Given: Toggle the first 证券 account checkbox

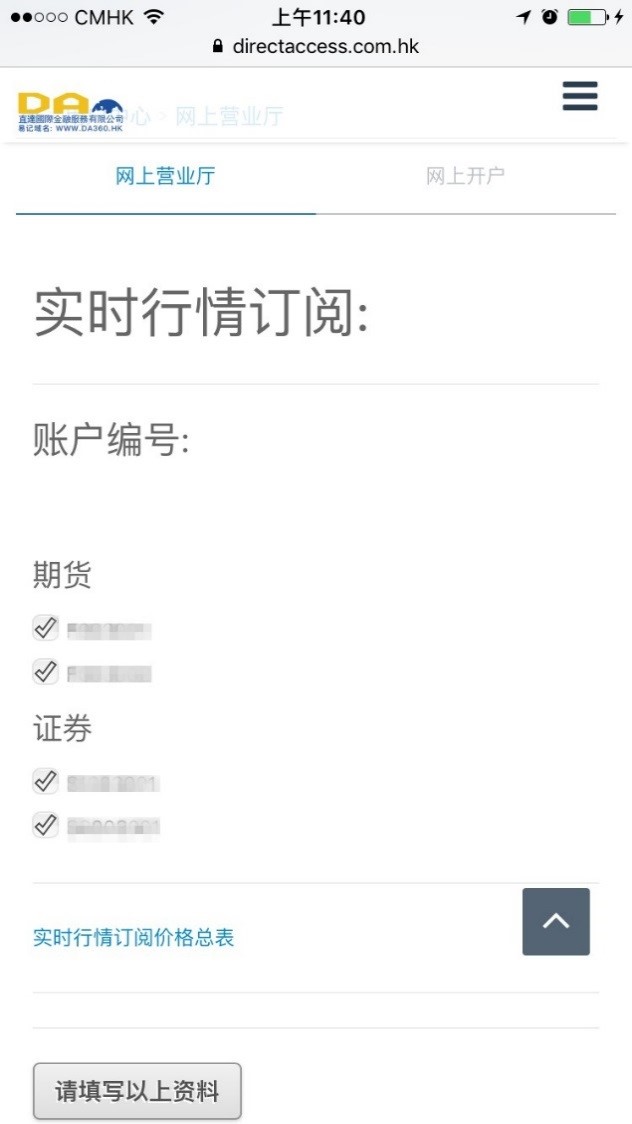Looking at the screenshot, I should pyautogui.click(x=46, y=781).
